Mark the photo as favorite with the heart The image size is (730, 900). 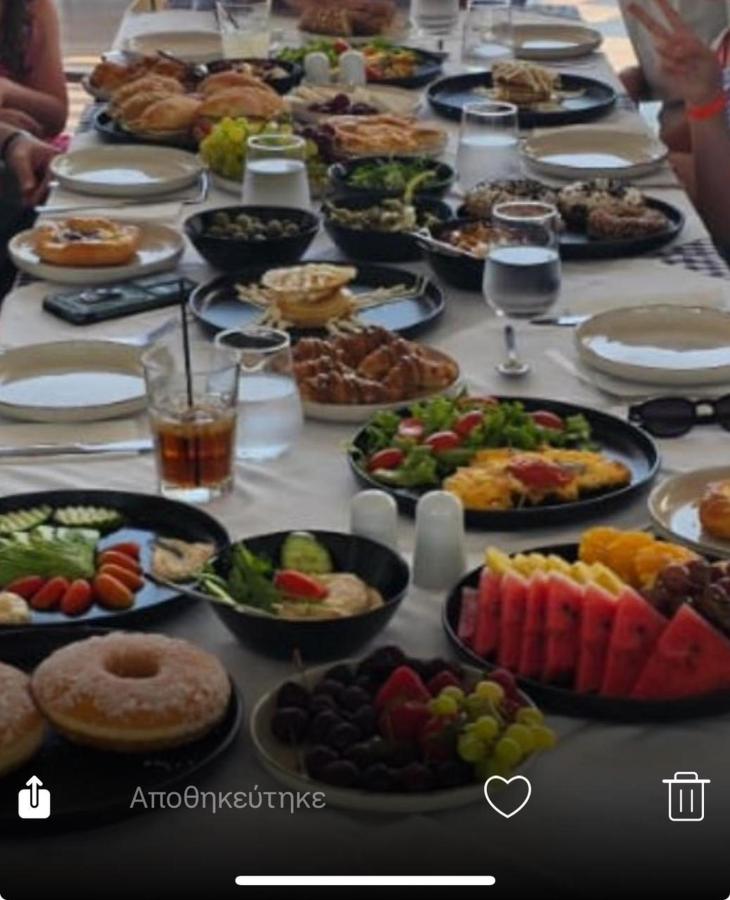pyautogui.click(x=507, y=796)
